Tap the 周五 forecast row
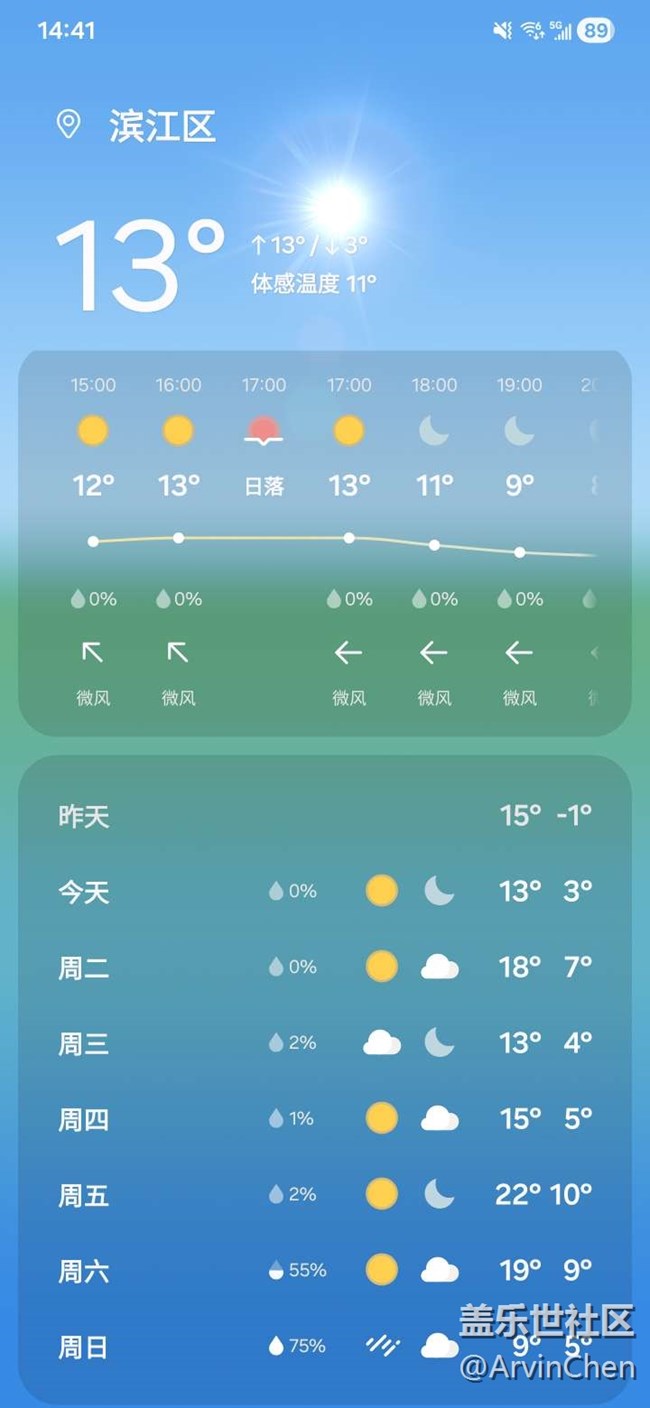Viewport: 650px width, 1408px height. pos(324,1194)
